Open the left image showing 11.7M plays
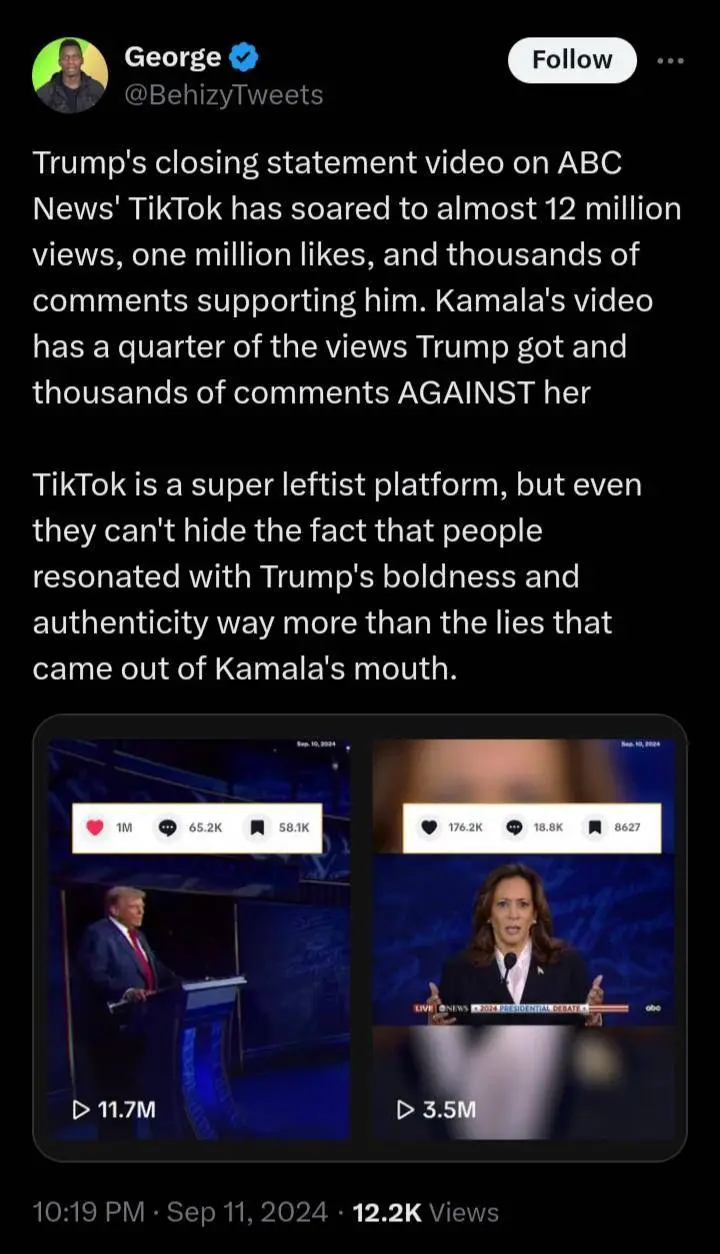Screen dimensions: 720x1254 pos(199,938)
